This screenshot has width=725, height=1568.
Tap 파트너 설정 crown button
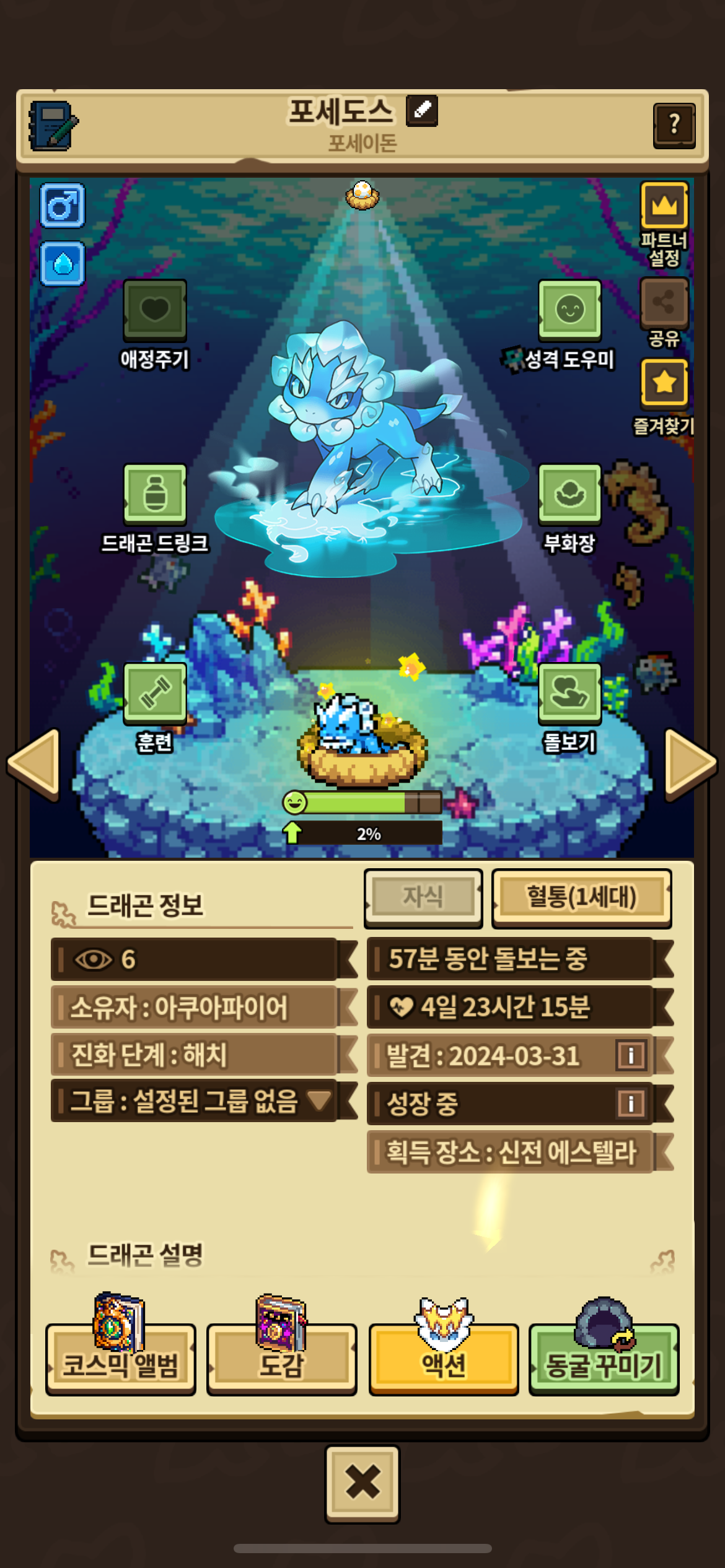coord(664,206)
